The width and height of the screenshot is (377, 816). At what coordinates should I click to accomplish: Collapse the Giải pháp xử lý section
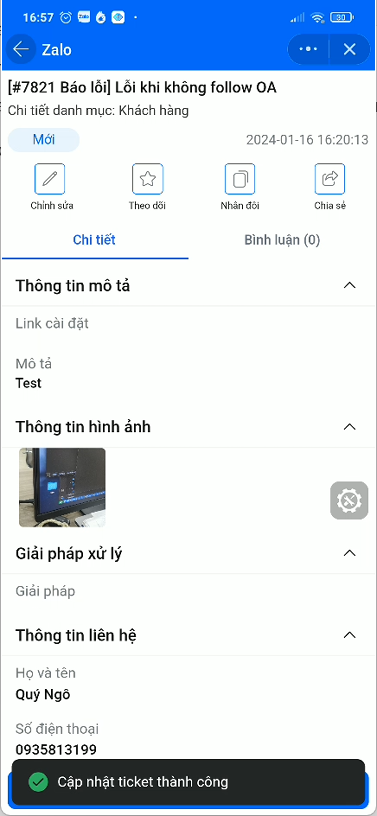pyautogui.click(x=350, y=553)
